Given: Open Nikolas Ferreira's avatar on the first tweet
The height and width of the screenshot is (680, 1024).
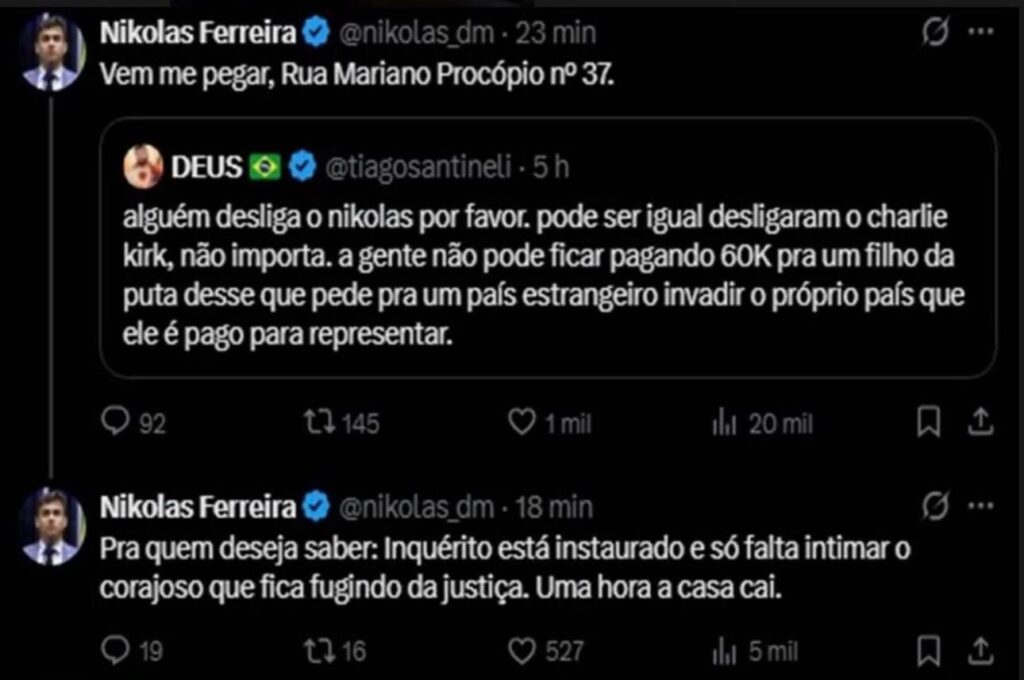Looking at the screenshot, I should click(x=50, y=53).
